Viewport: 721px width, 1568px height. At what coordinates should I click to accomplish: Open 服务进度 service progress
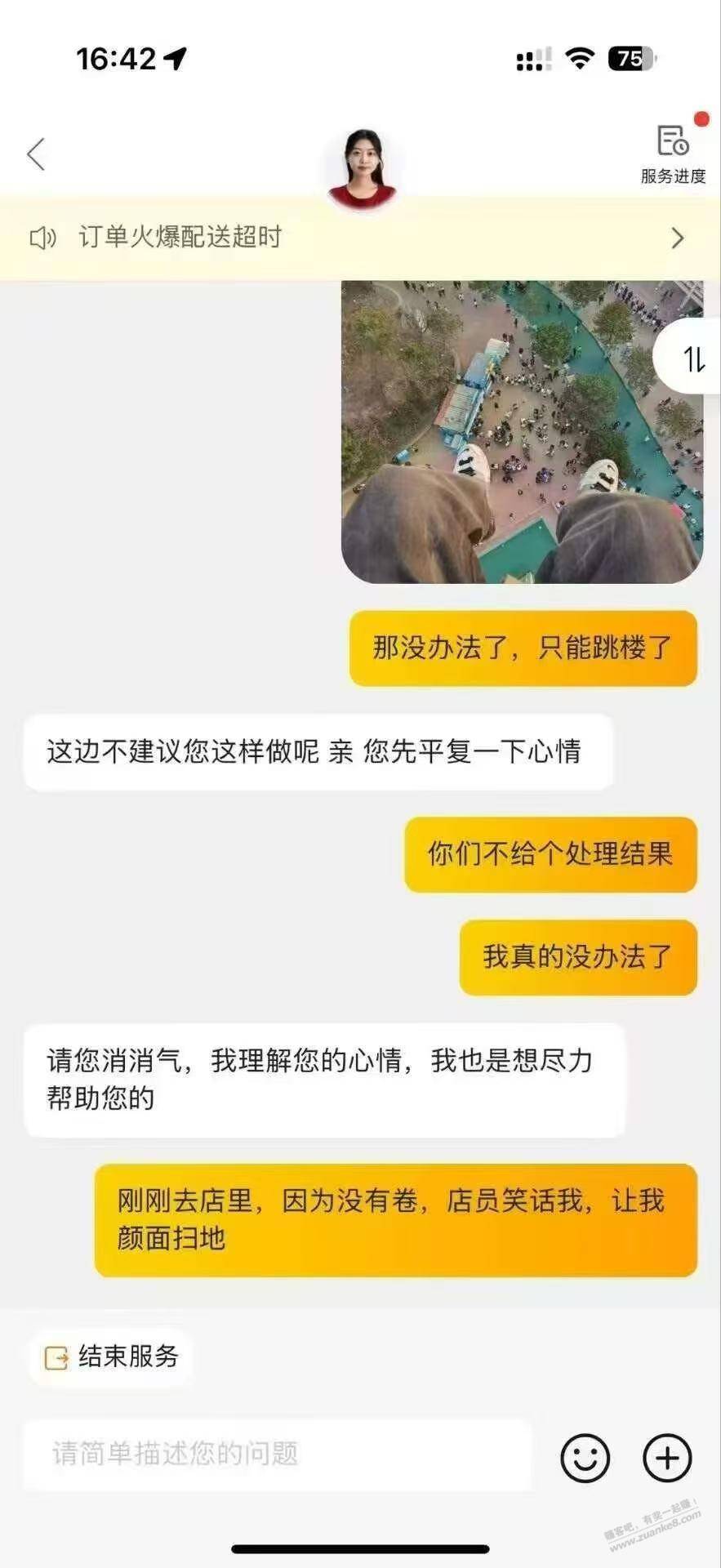(673, 154)
